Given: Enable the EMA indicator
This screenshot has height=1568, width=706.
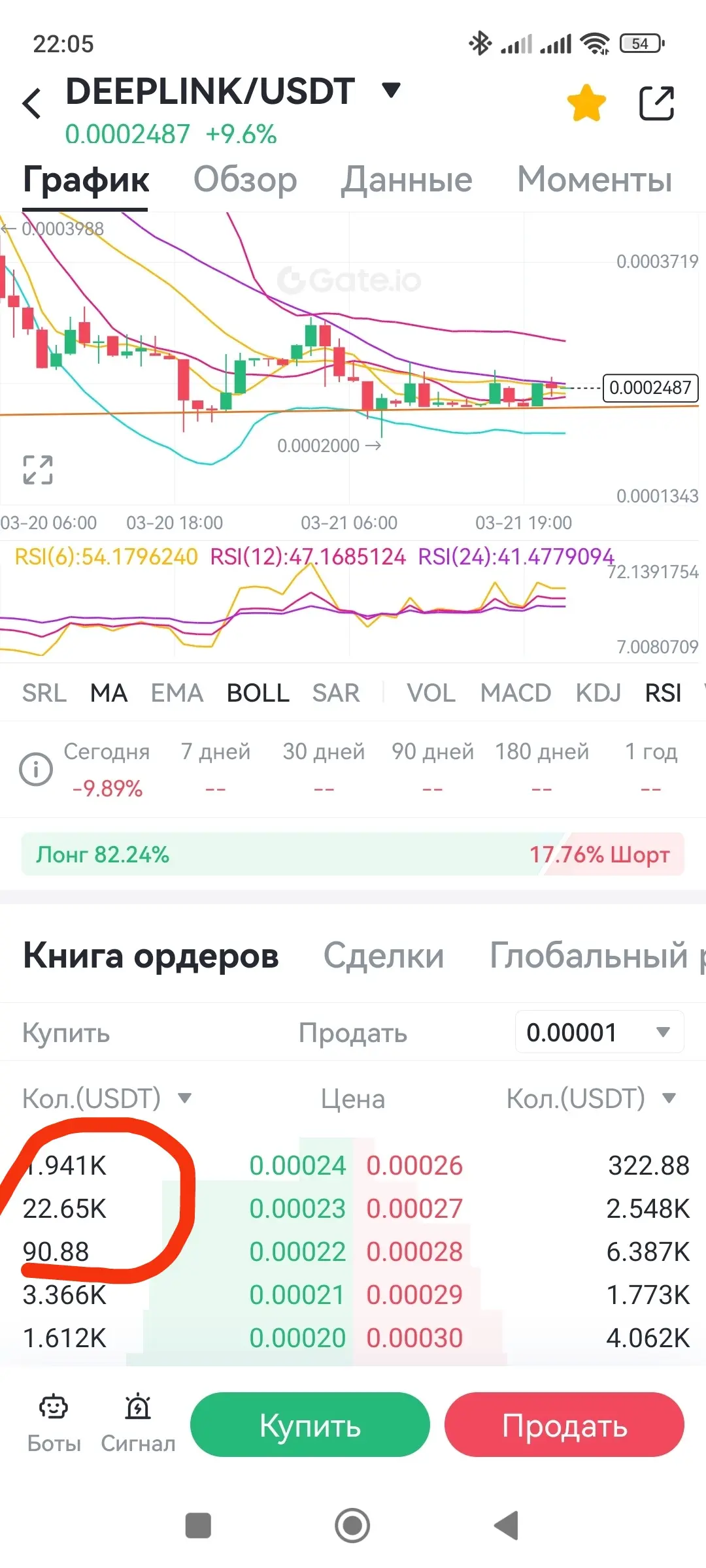Looking at the screenshot, I should pos(176,693).
